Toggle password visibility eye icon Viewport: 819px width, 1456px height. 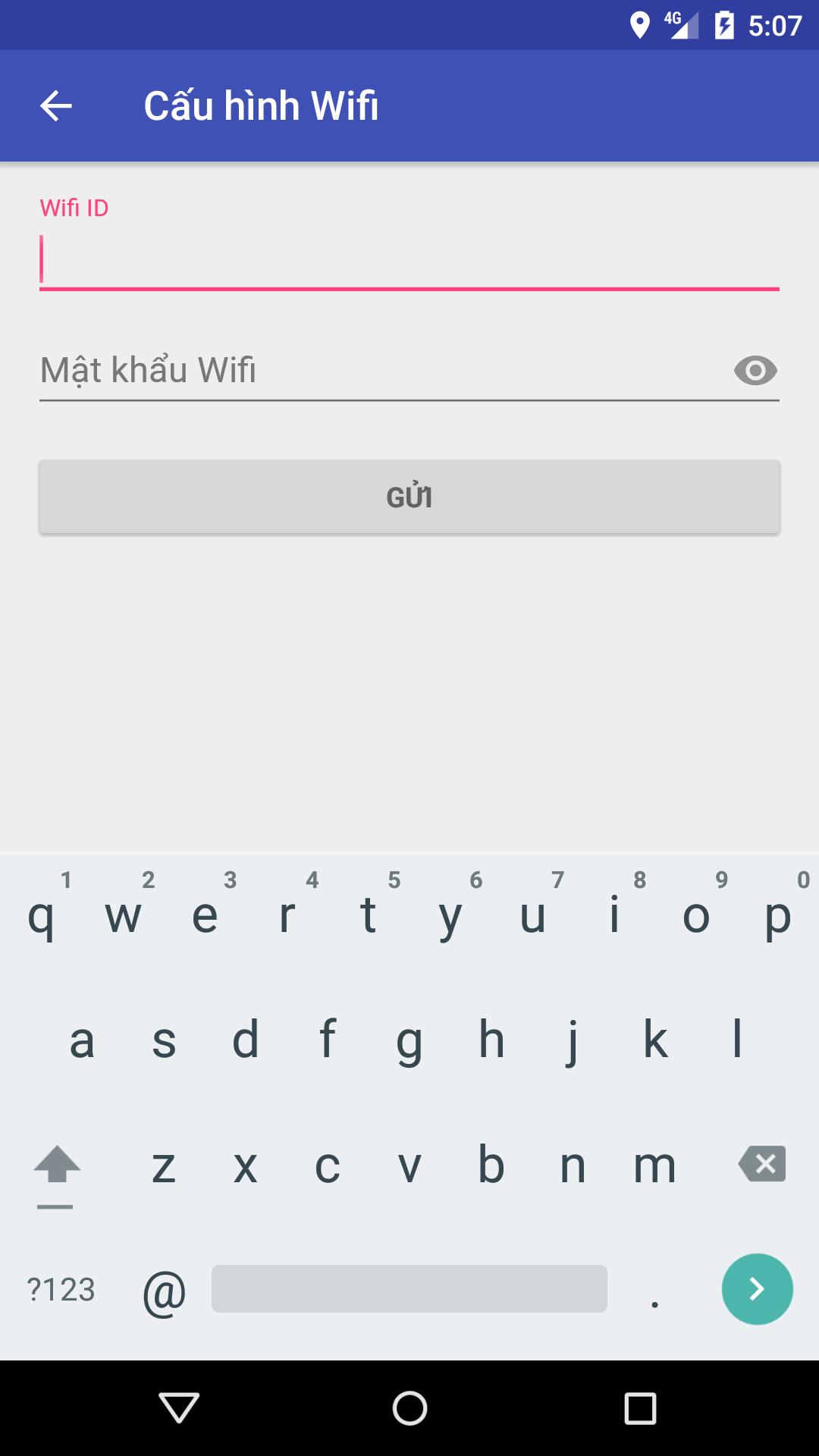755,371
